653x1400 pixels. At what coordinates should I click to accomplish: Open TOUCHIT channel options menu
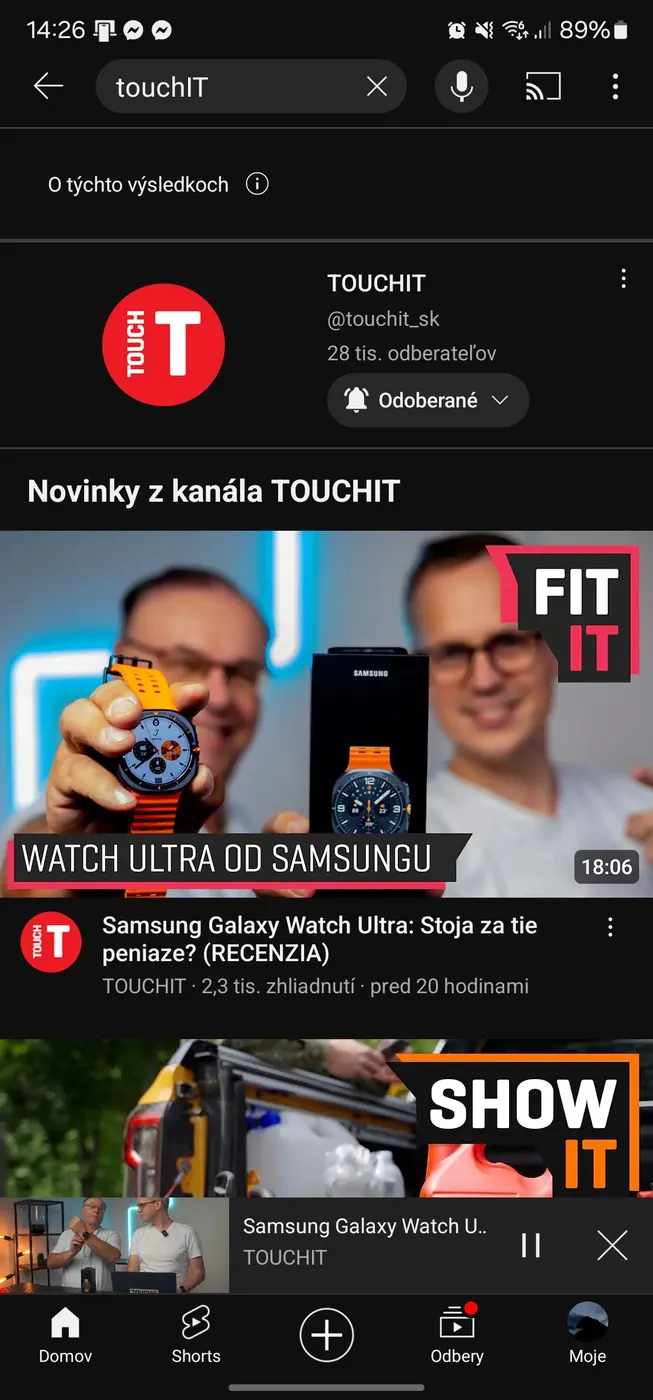(x=623, y=279)
